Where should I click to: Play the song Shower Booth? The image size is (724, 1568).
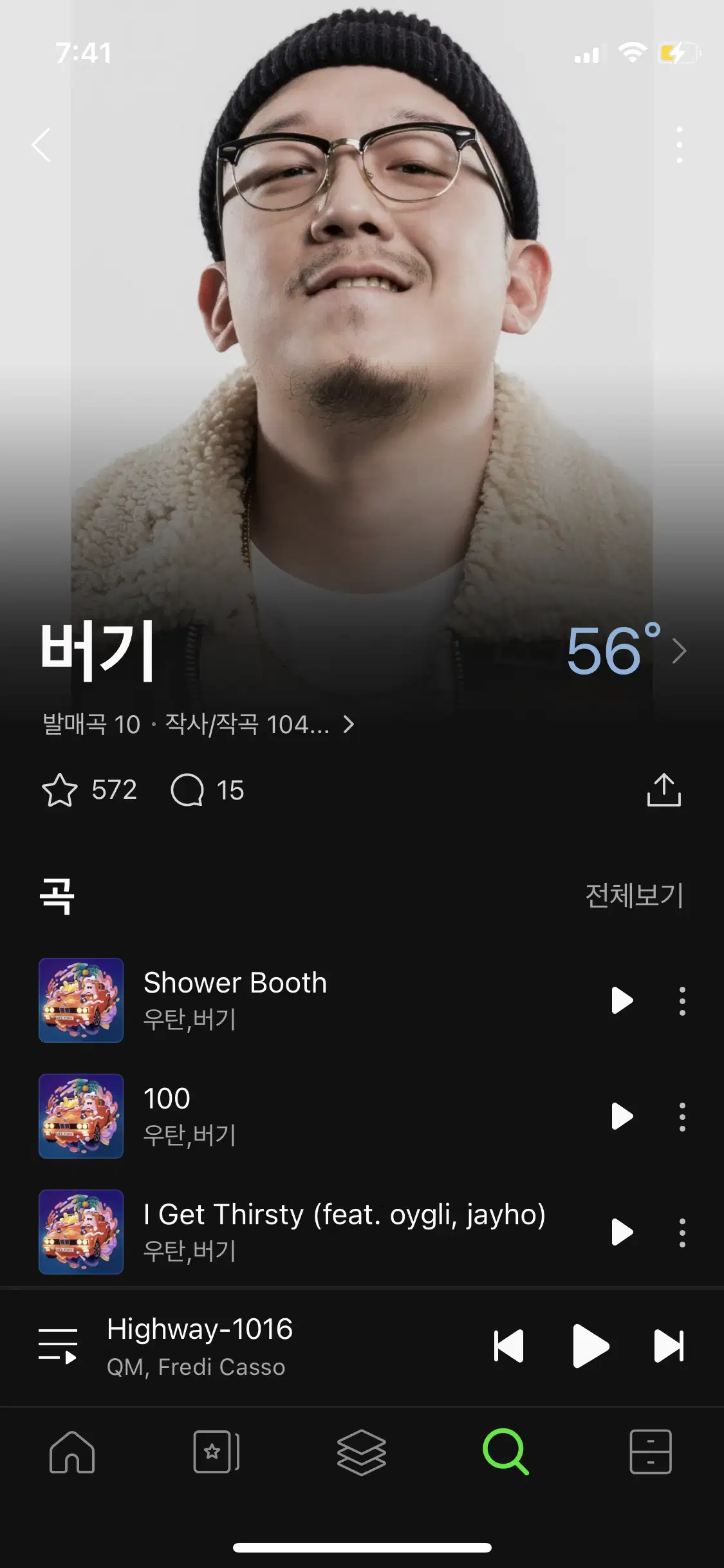(621, 999)
